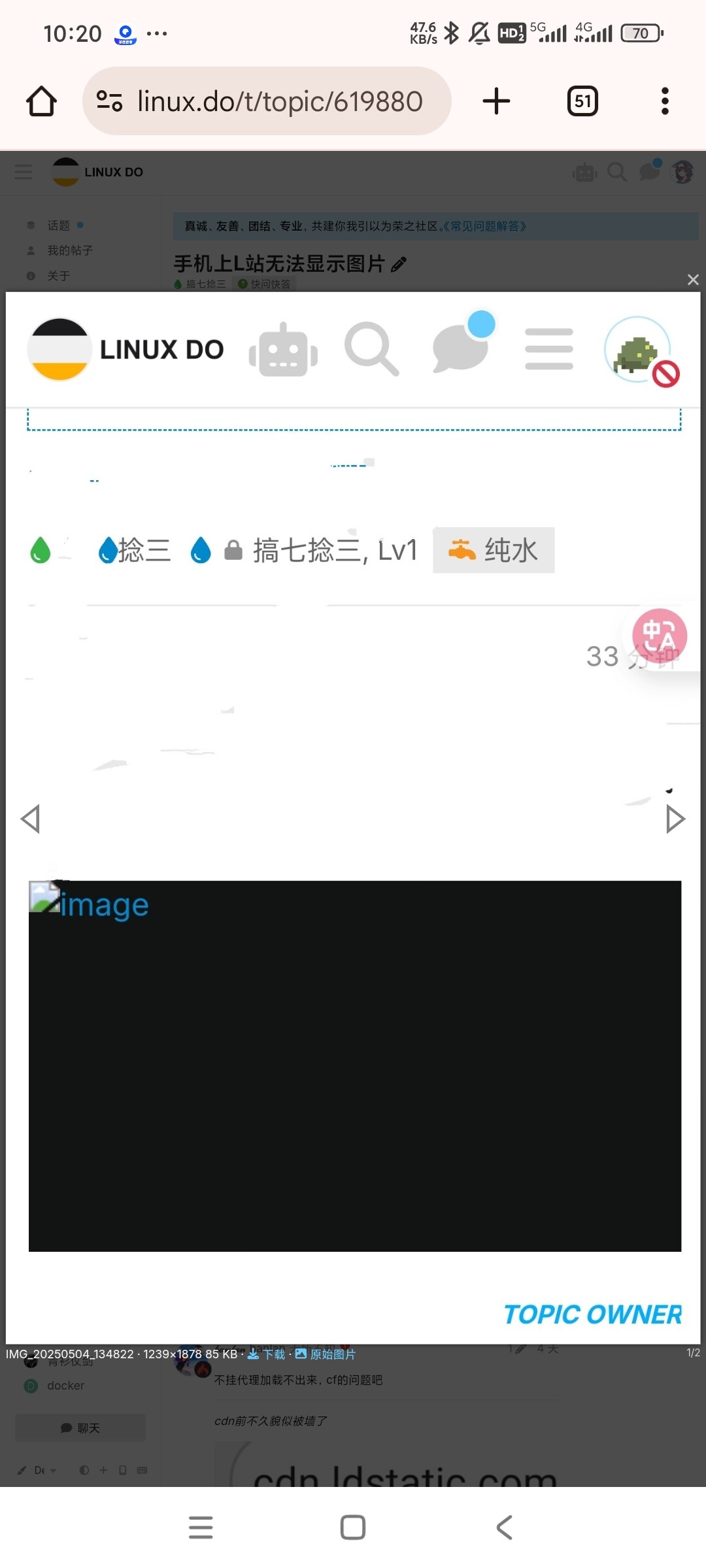Viewport: 706px width, 1568px height.
Task: Open the tab switcher showing 51
Action: click(582, 101)
